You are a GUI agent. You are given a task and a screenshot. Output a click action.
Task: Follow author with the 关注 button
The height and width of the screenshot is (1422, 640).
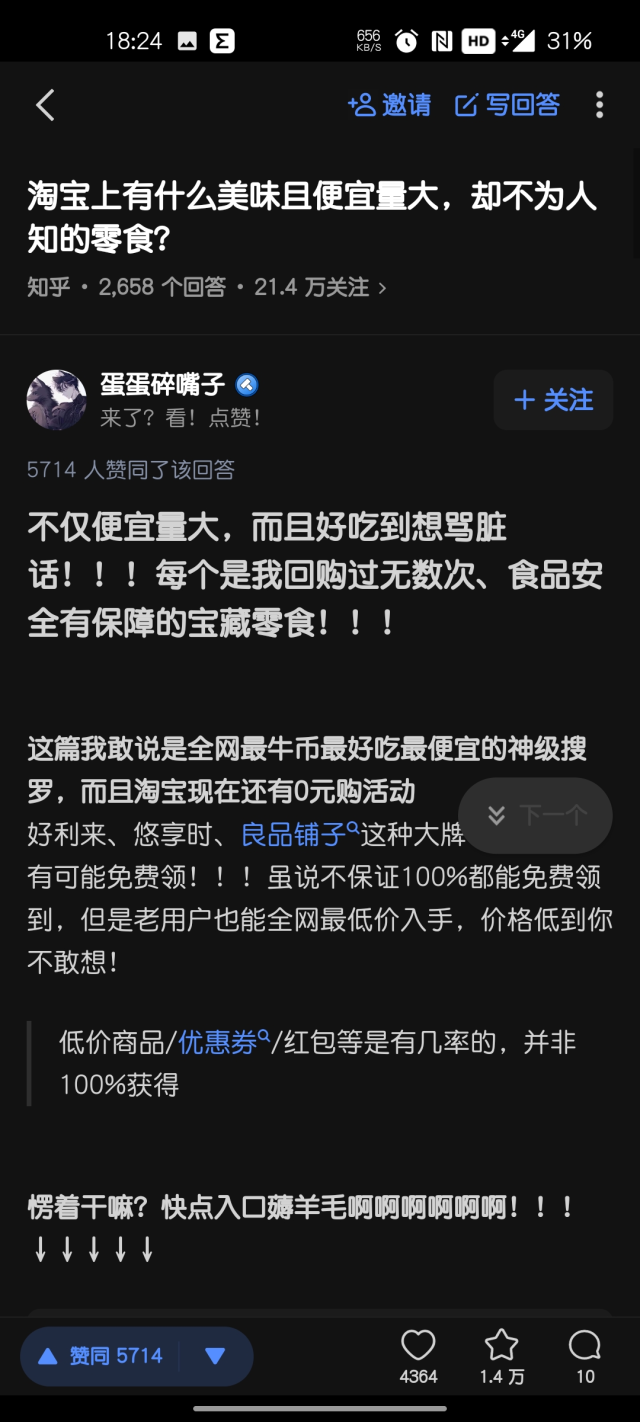pyautogui.click(x=553, y=400)
